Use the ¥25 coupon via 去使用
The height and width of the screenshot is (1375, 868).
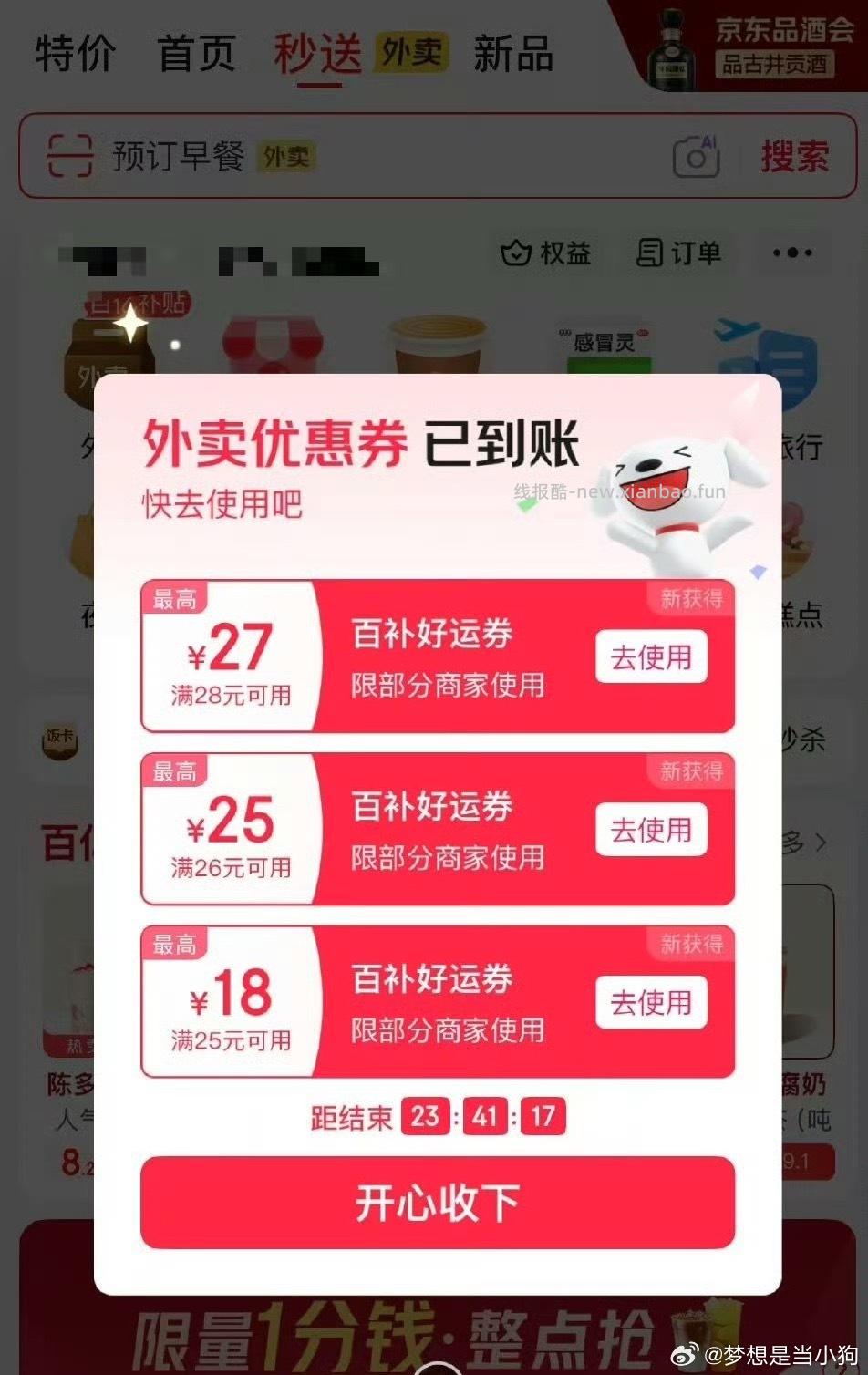coord(649,830)
